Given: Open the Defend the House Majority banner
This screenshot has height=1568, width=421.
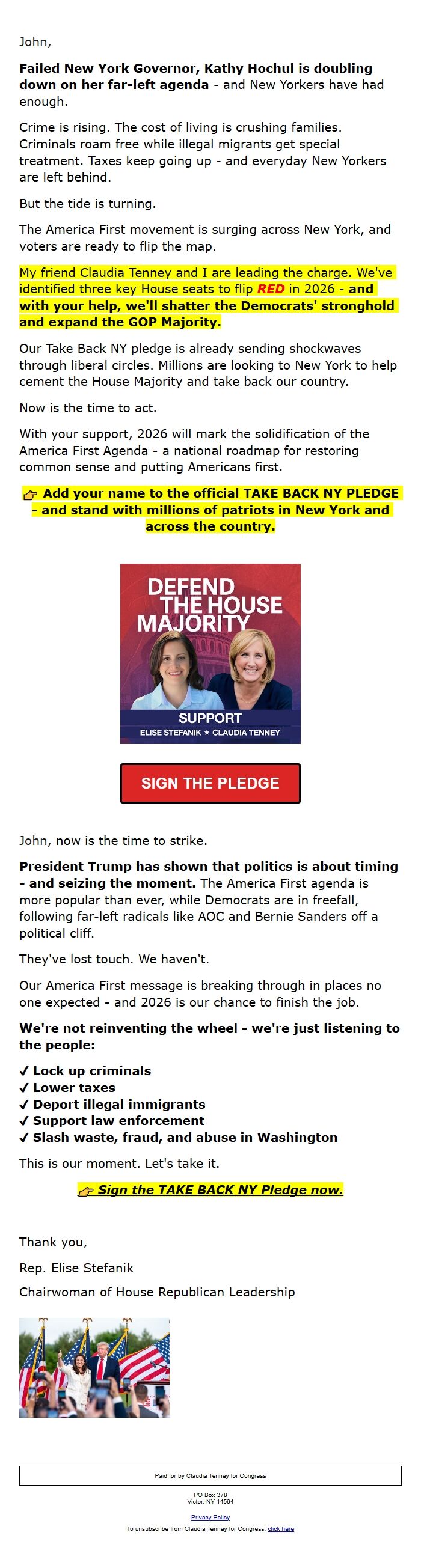Looking at the screenshot, I should 210,653.
